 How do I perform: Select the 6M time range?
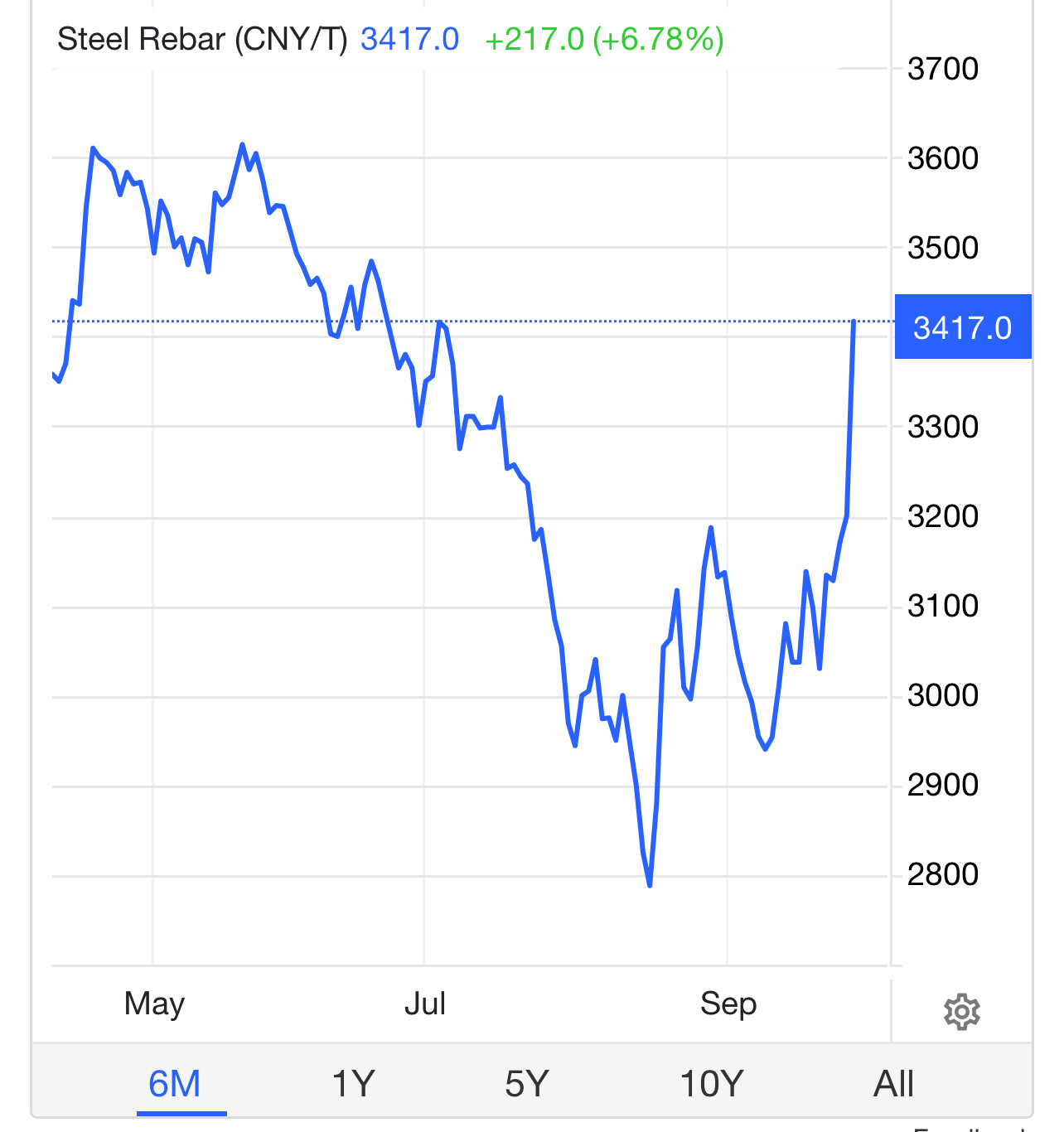coord(175,1084)
